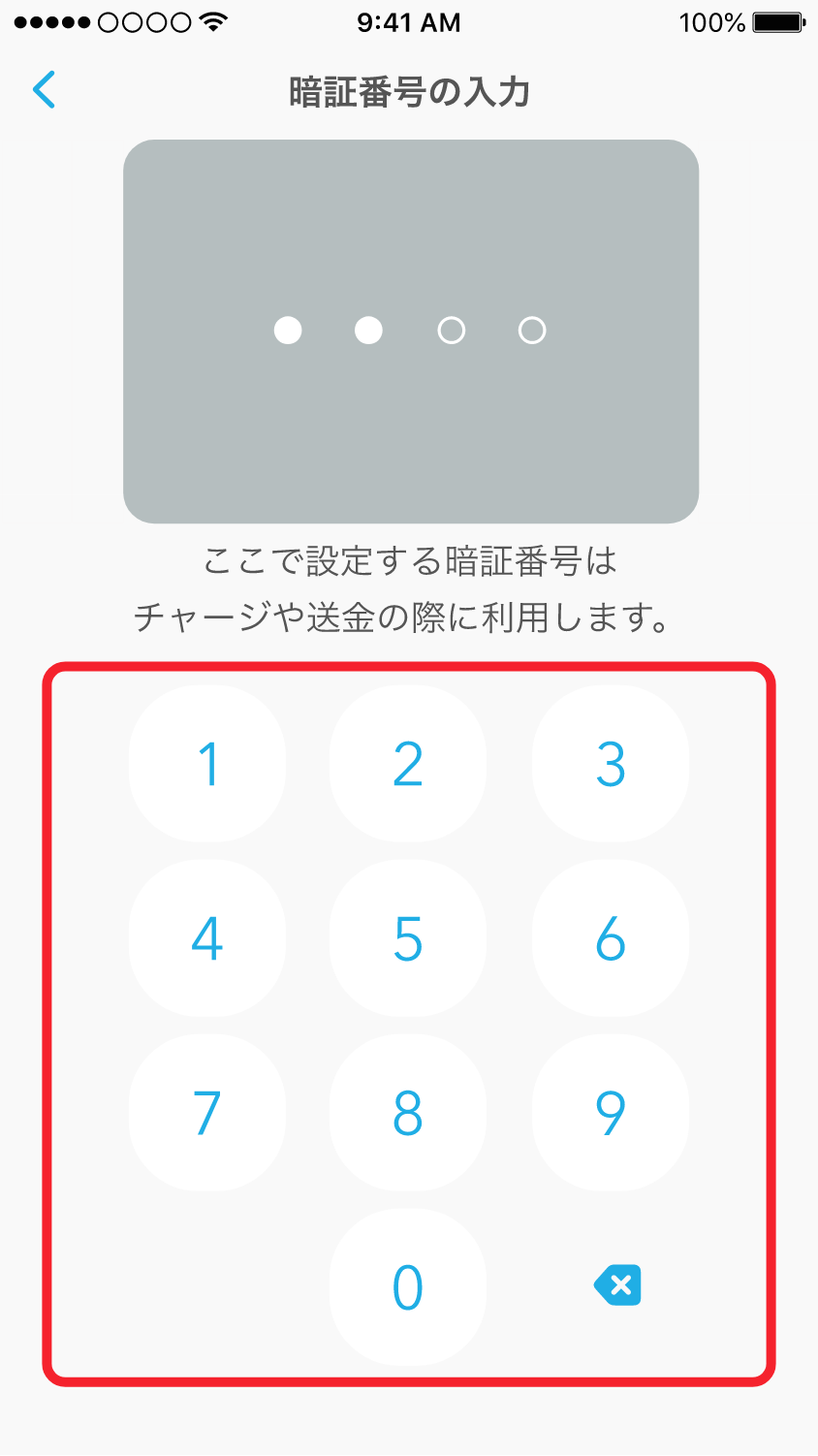
Task: Tap the 9:41 AM time display
Action: coord(409,21)
